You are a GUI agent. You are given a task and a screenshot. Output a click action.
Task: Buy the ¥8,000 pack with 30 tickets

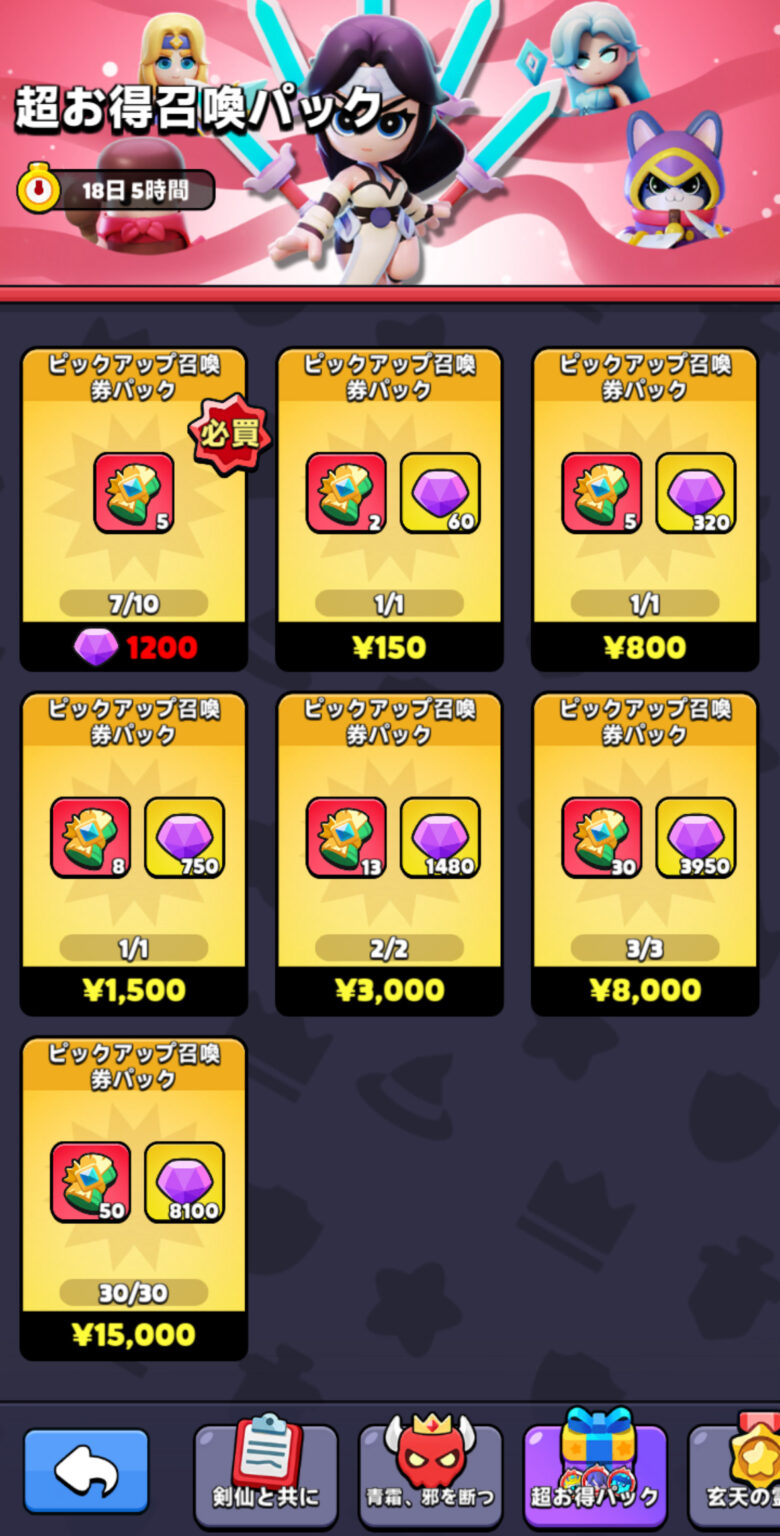tap(645, 991)
